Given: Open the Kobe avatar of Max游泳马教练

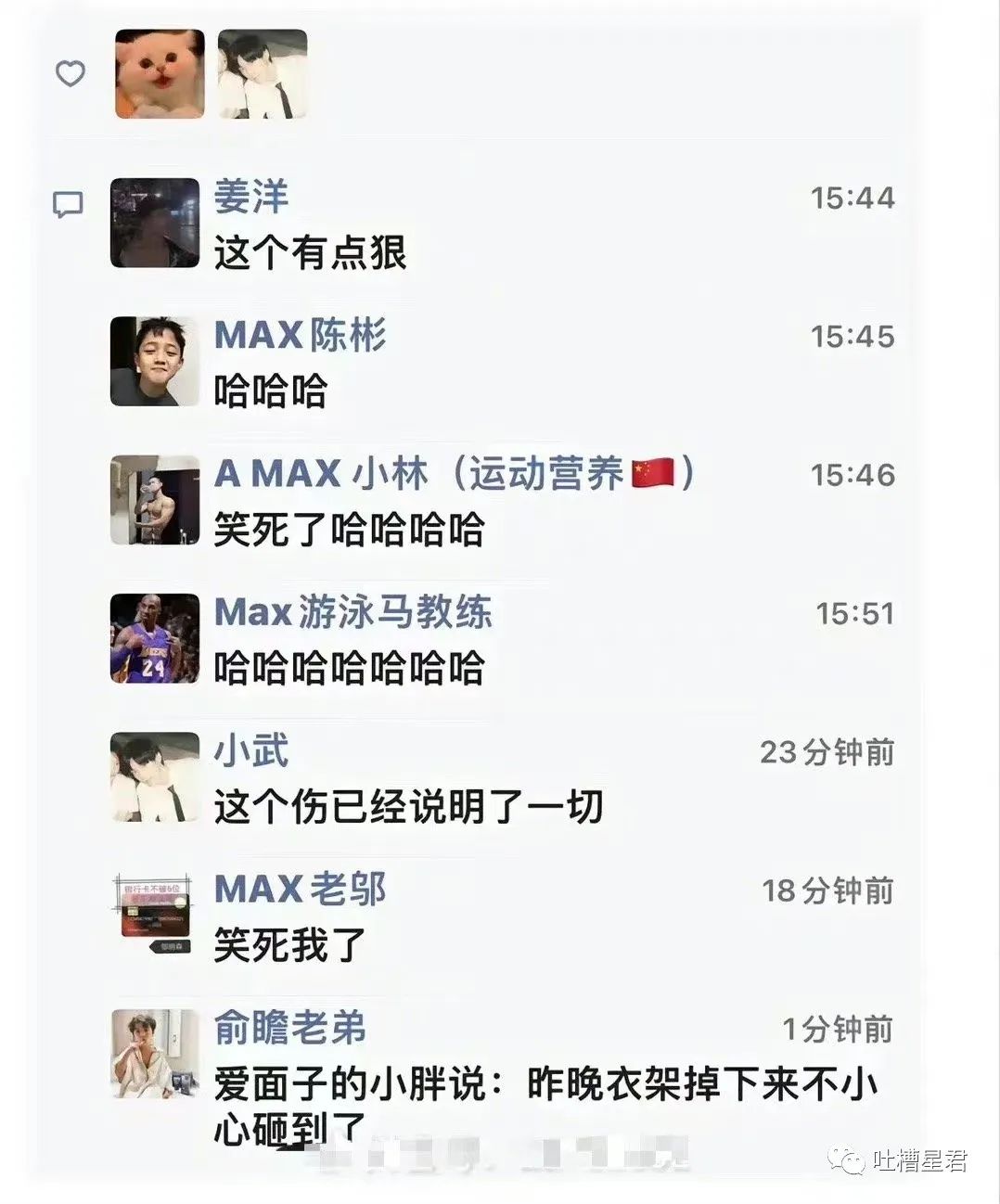Looking at the screenshot, I should (x=153, y=638).
